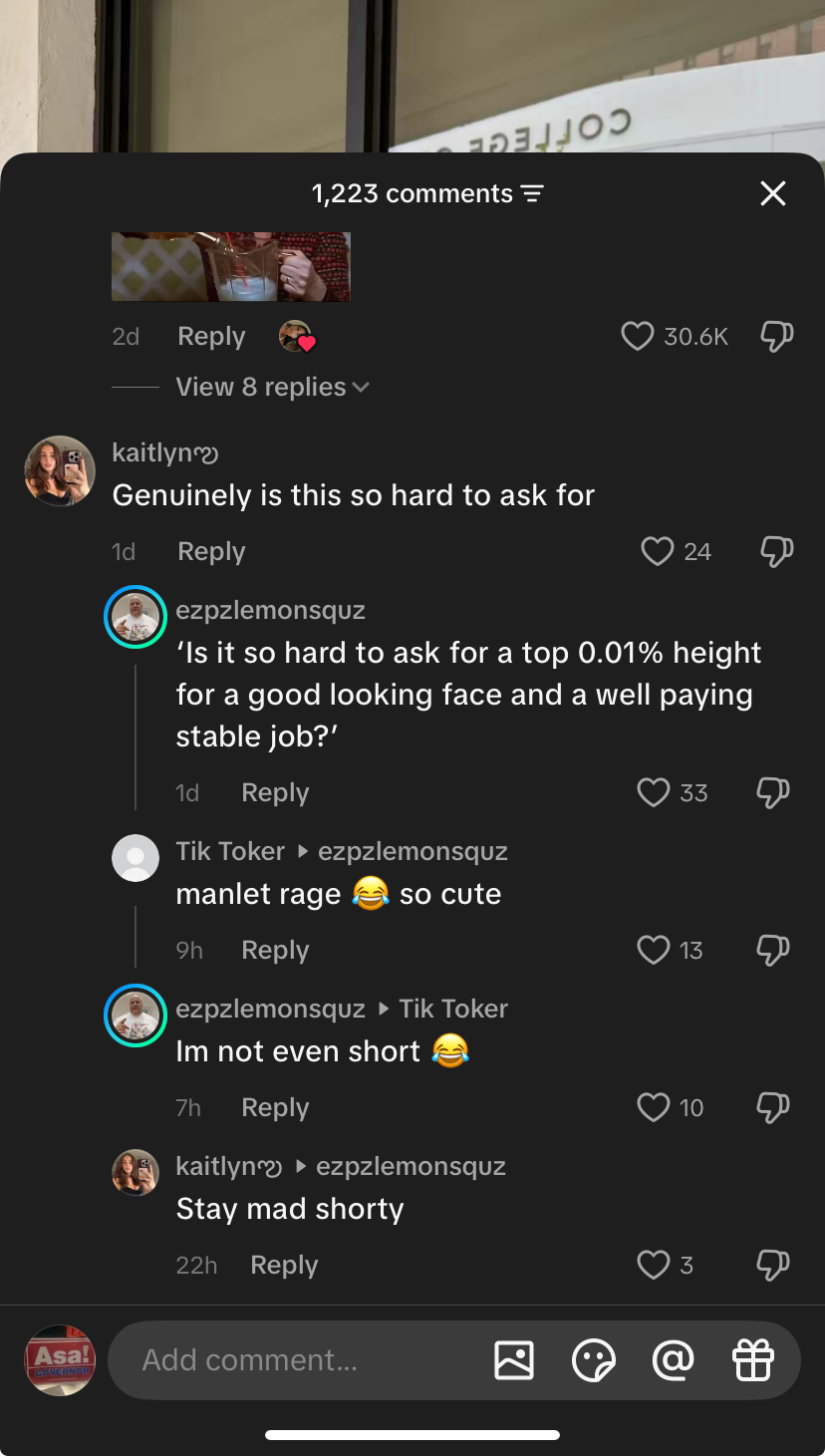Mention someone with the @ icon
The width and height of the screenshot is (825, 1456).
click(673, 1360)
